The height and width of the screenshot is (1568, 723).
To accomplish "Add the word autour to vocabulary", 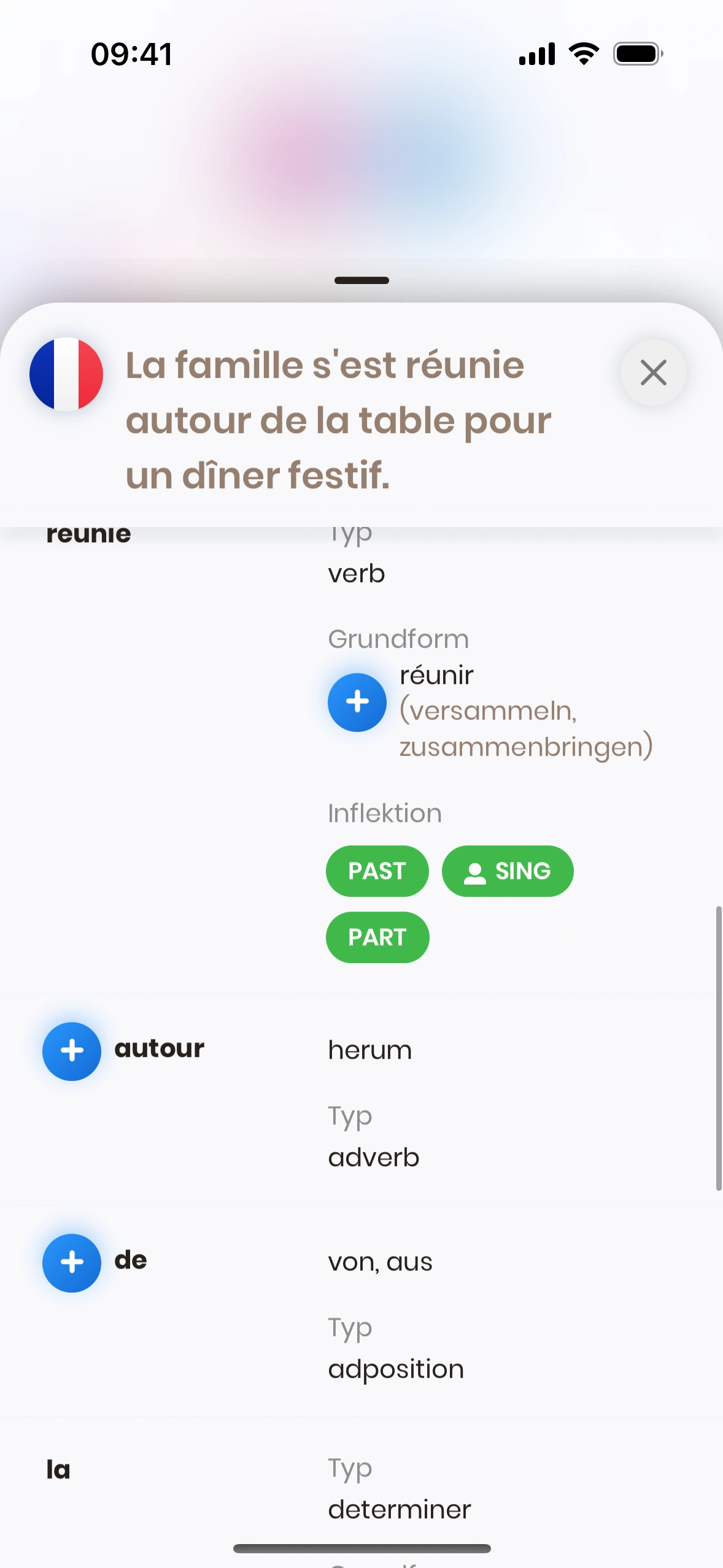I will point(72,1051).
